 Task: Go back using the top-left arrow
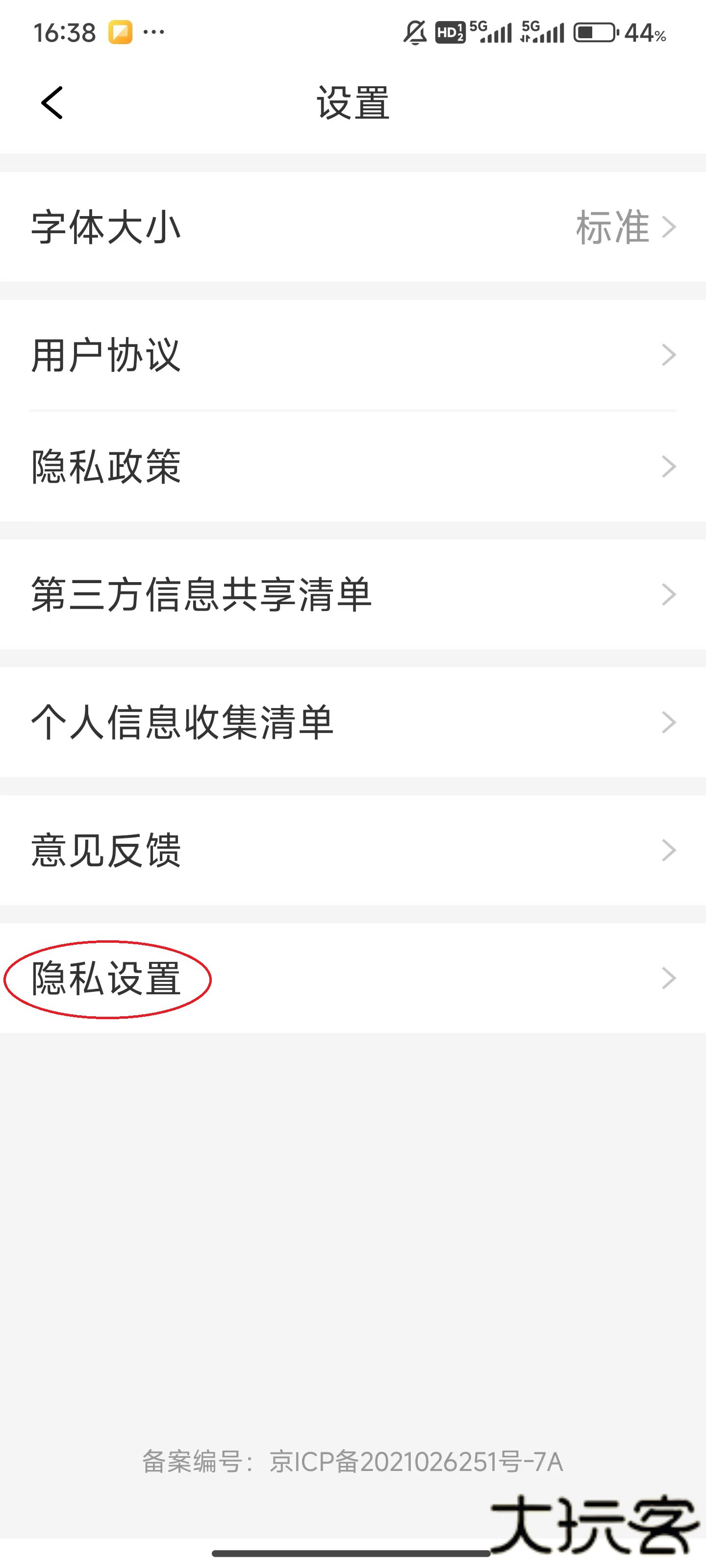(x=52, y=102)
